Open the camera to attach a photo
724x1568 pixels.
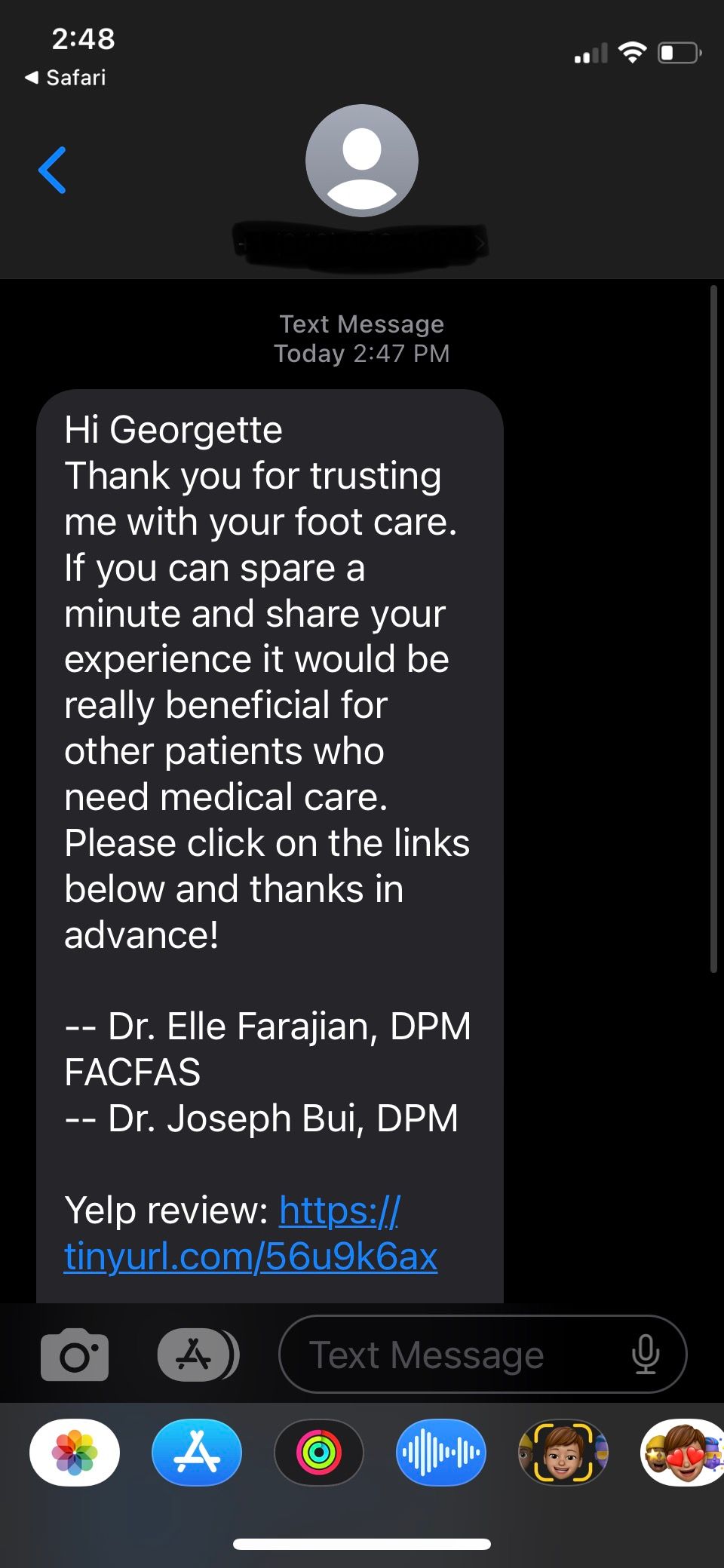click(75, 1355)
